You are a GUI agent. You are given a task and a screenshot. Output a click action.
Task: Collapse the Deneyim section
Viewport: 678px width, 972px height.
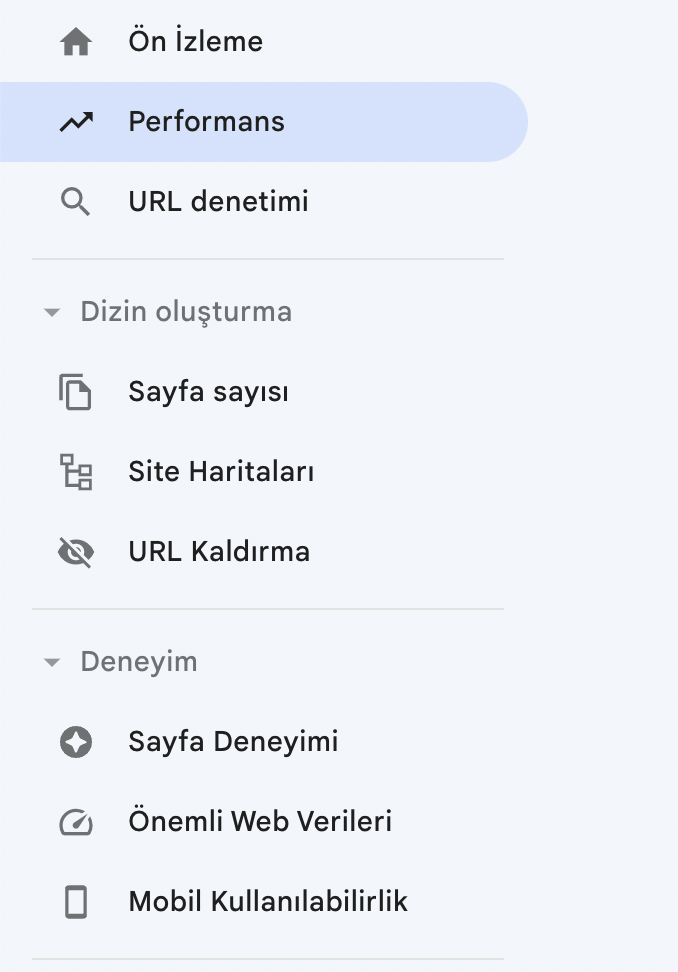tap(53, 662)
